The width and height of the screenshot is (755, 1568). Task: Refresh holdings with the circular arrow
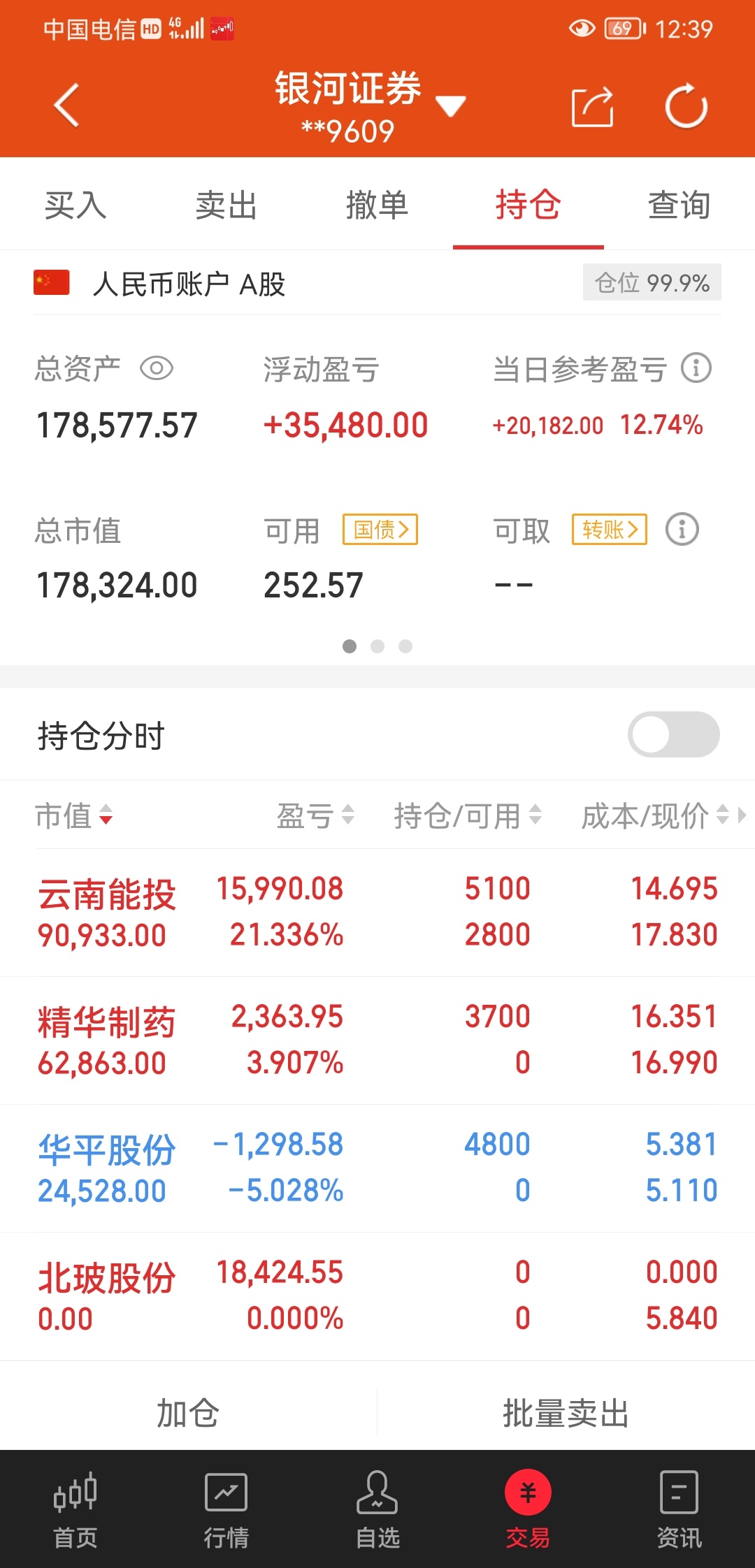tap(686, 106)
